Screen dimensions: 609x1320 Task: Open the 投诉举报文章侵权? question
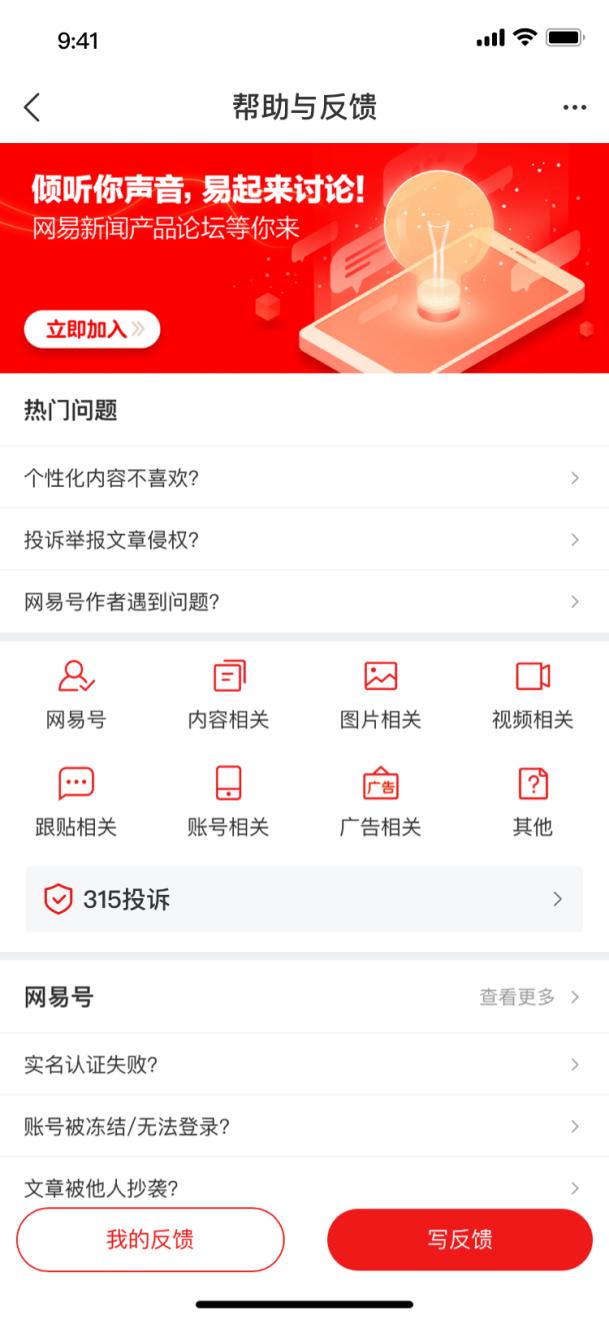tap(304, 540)
